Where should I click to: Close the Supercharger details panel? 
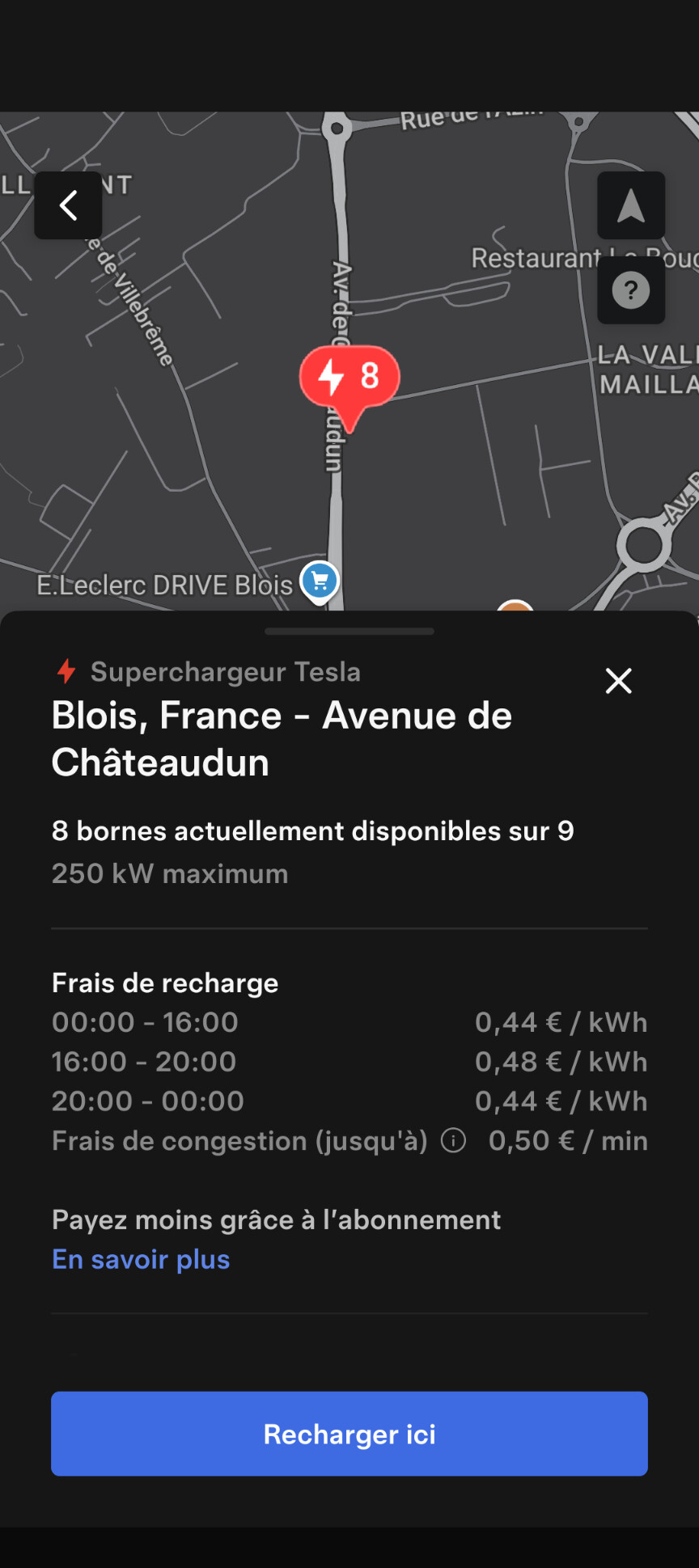click(x=618, y=681)
